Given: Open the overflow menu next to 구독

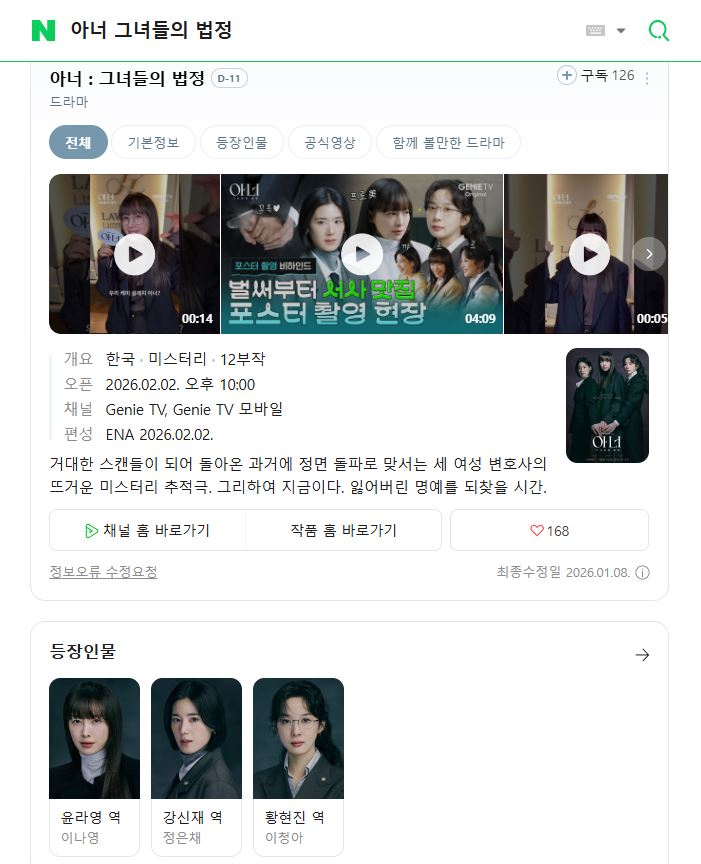Looking at the screenshot, I should [x=647, y=78].
